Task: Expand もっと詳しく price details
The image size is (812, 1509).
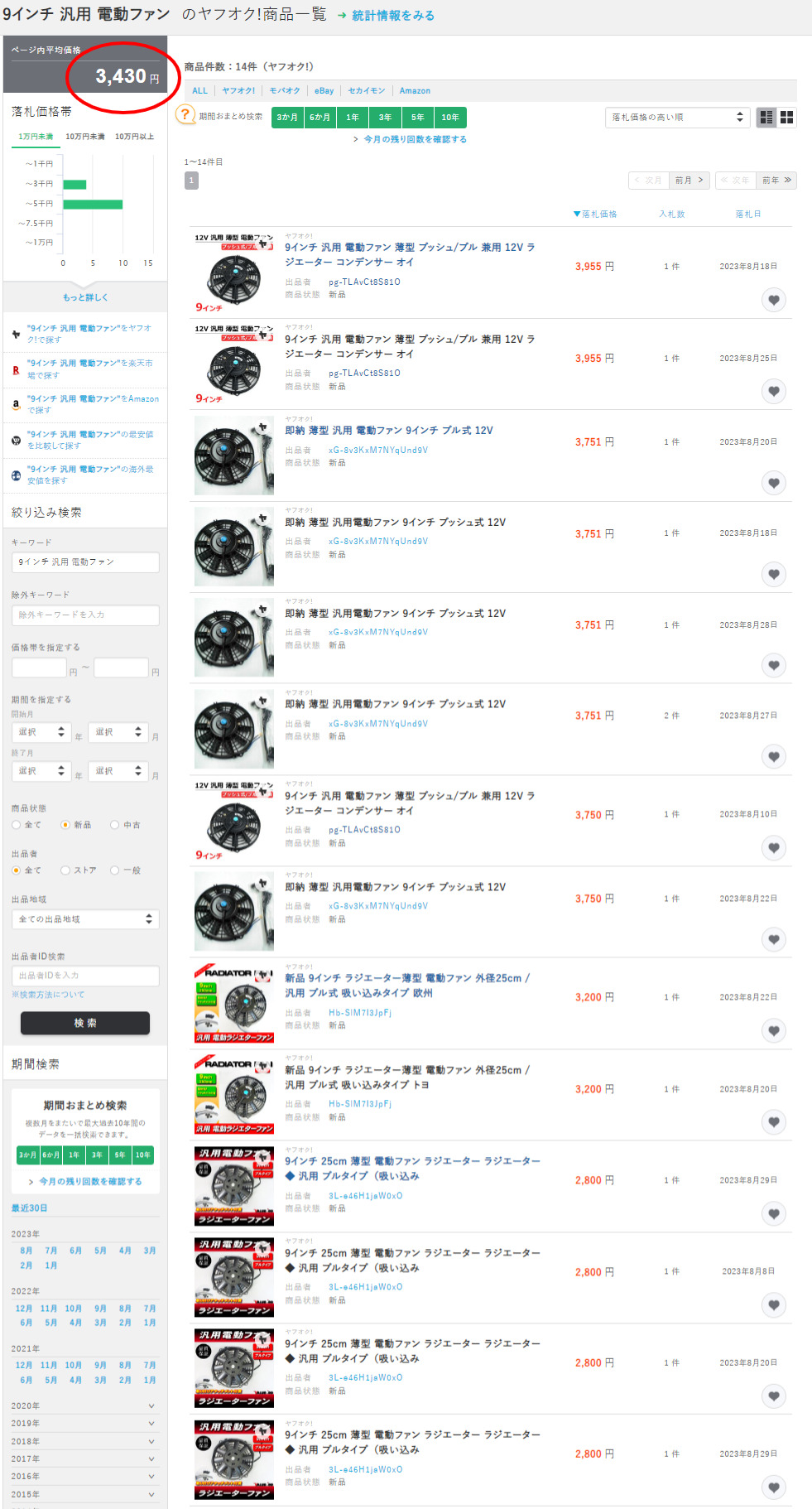Action: click(x=85, y=297)
